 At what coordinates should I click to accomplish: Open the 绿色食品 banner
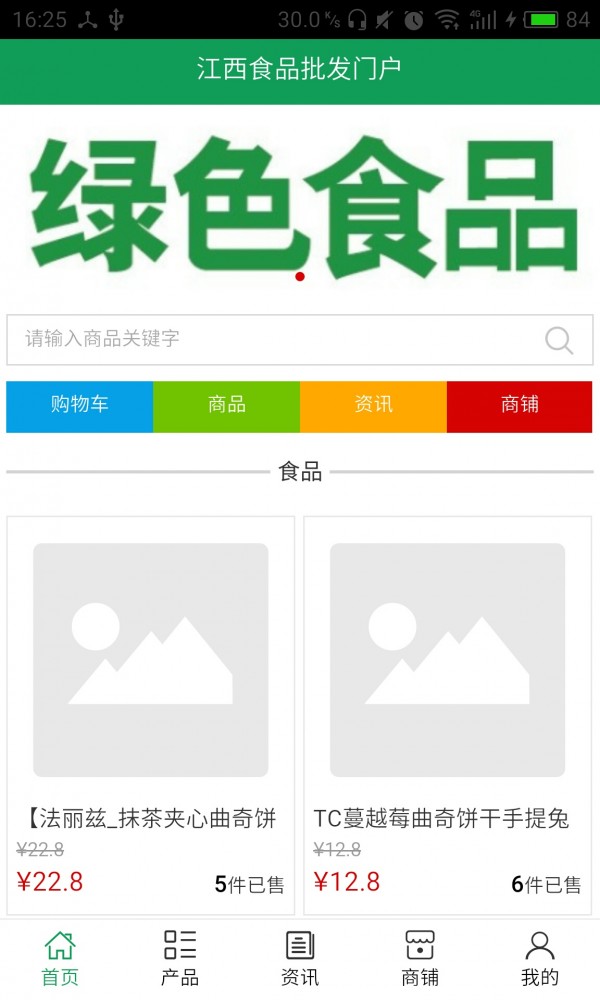point(300,205)
